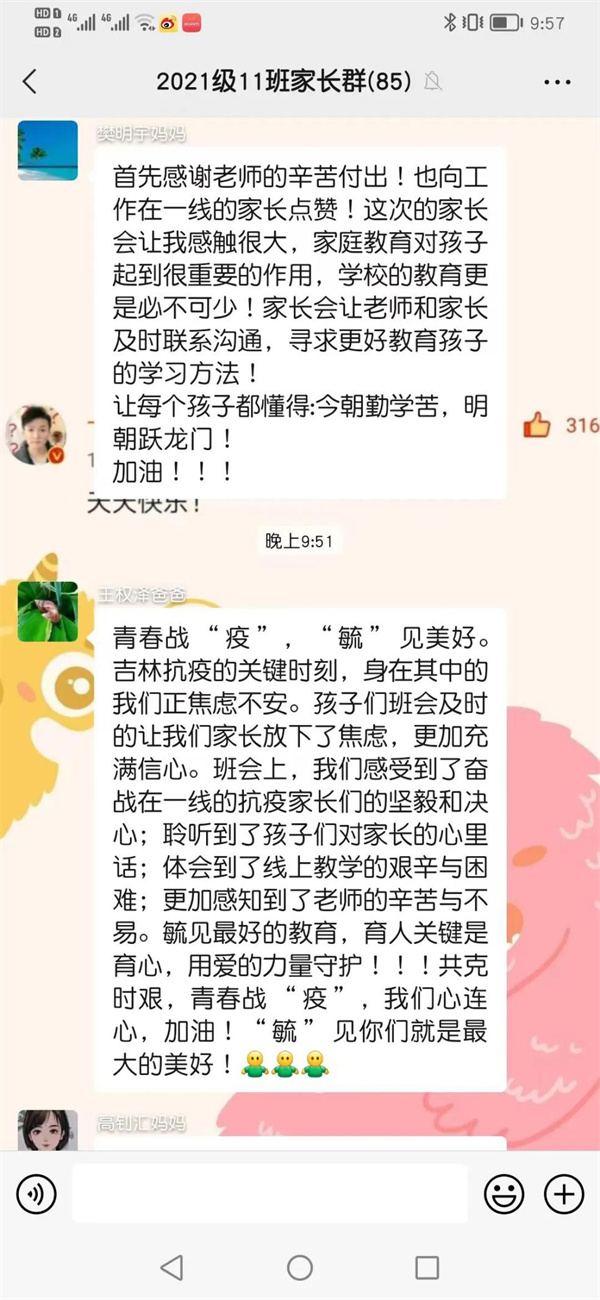Tap the message text field
Viewport: 600px width, 1300px height.
270,1193
